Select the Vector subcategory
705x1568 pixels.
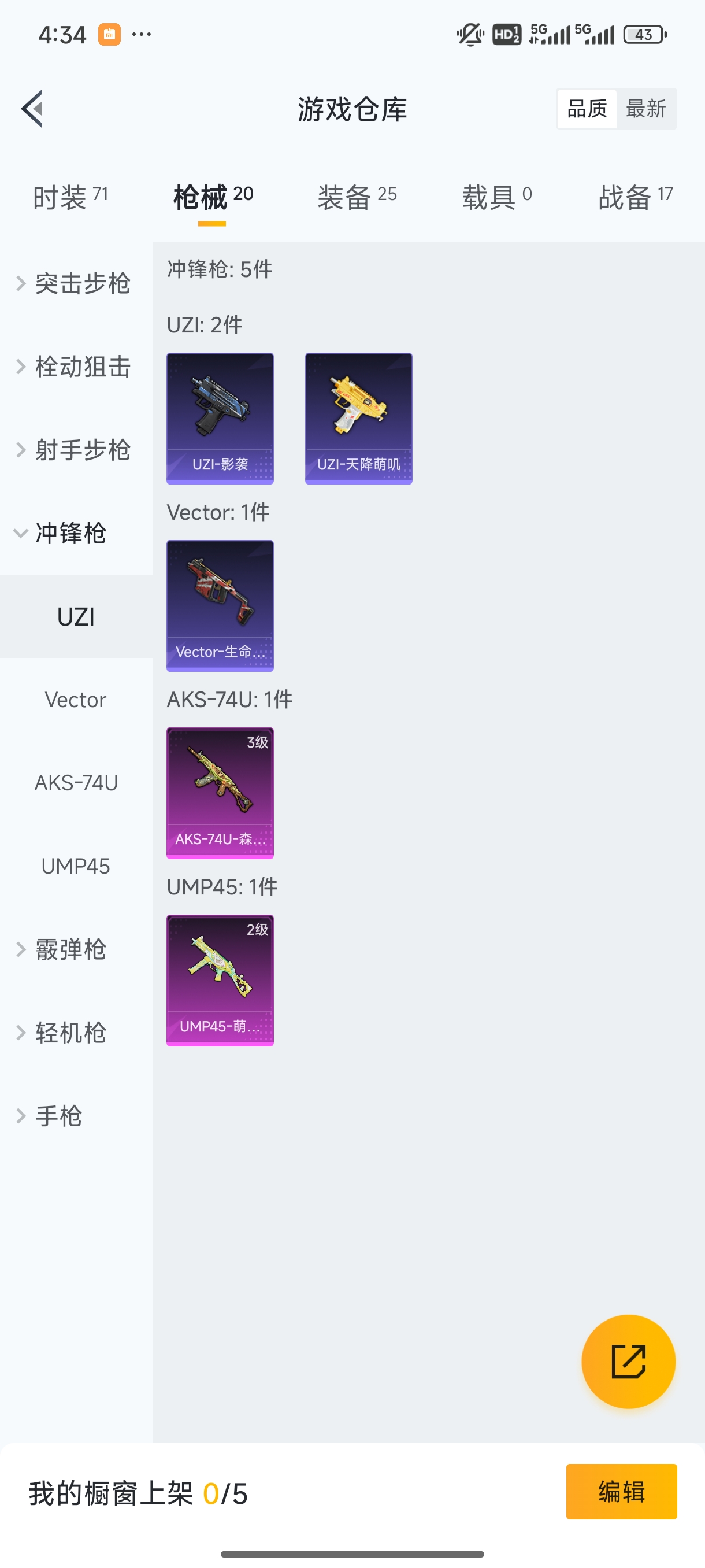pyautogui.click(x=75, y=700)
